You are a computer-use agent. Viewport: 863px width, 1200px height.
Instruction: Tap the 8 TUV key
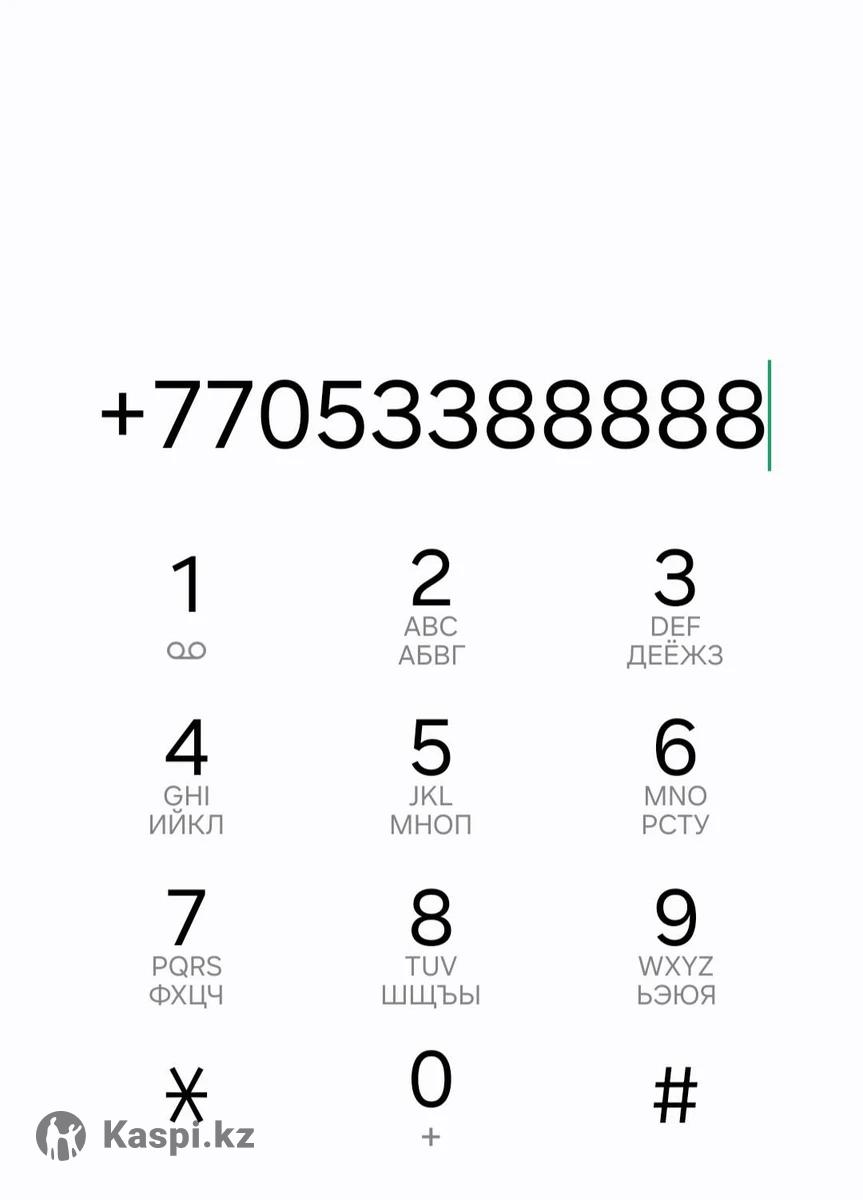pos(431,945)
